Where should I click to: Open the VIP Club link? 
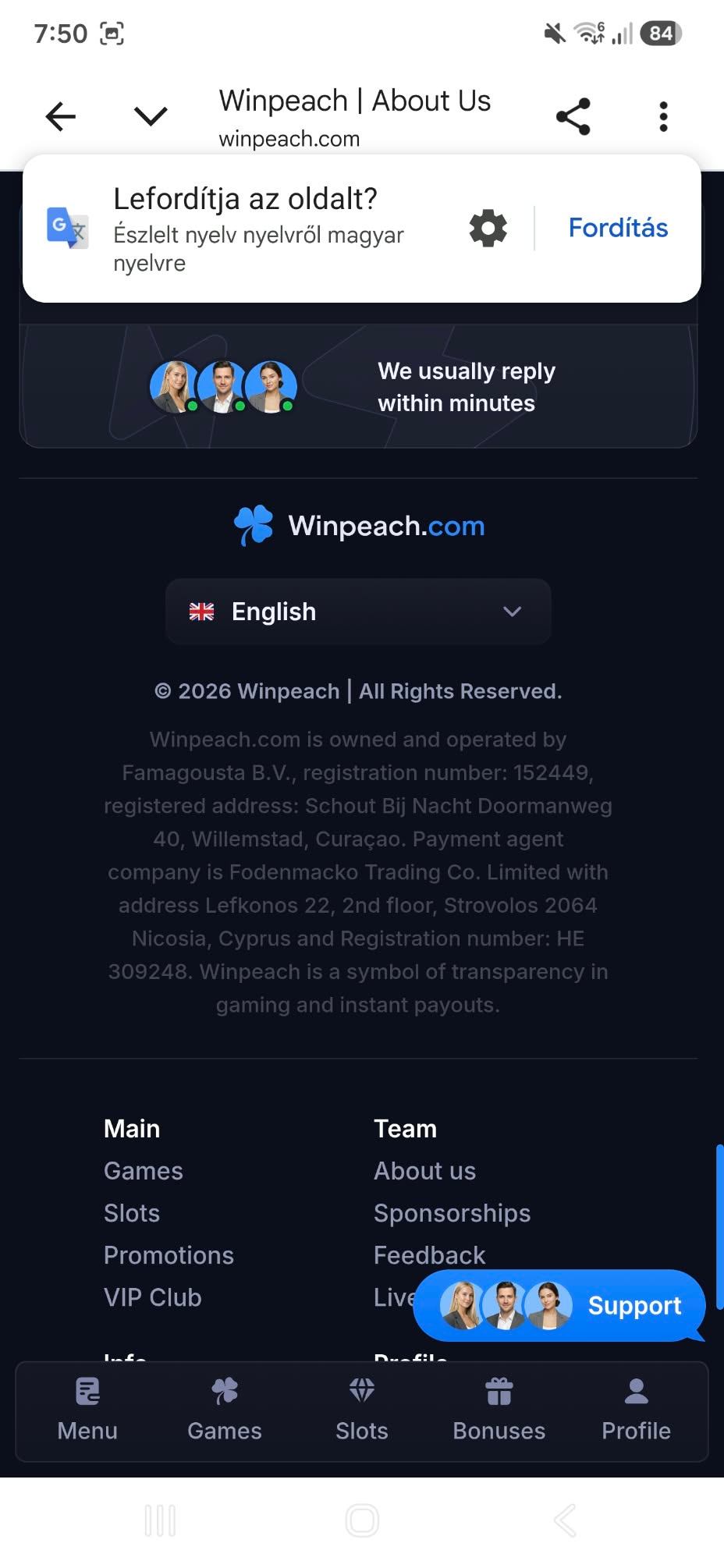pyautogui.click(x=153, y=1297)
